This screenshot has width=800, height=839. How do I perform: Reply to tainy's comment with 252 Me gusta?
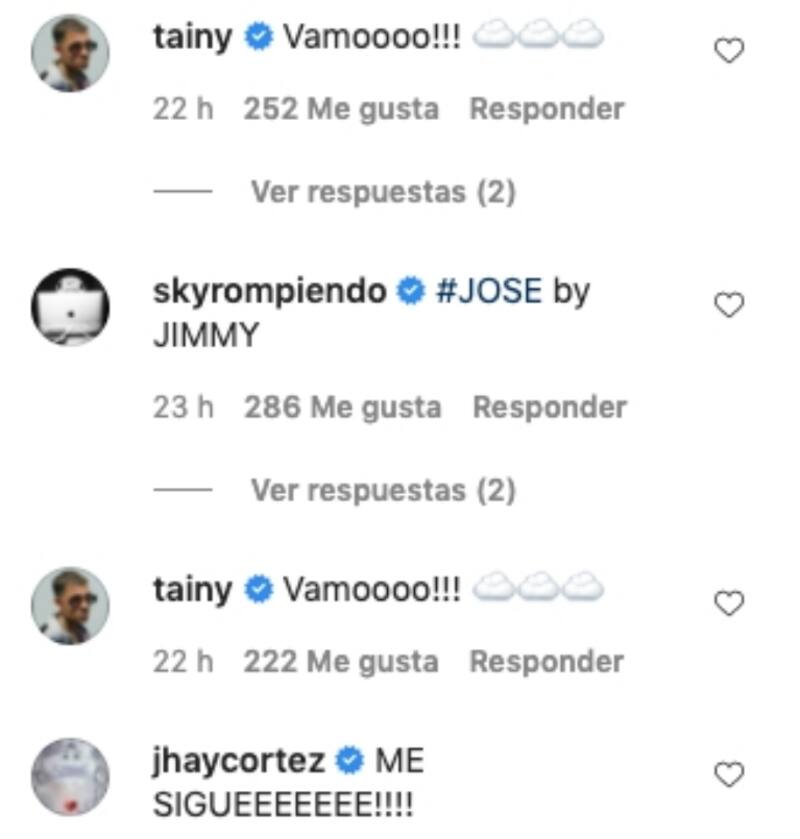click(x=546, y=108)
